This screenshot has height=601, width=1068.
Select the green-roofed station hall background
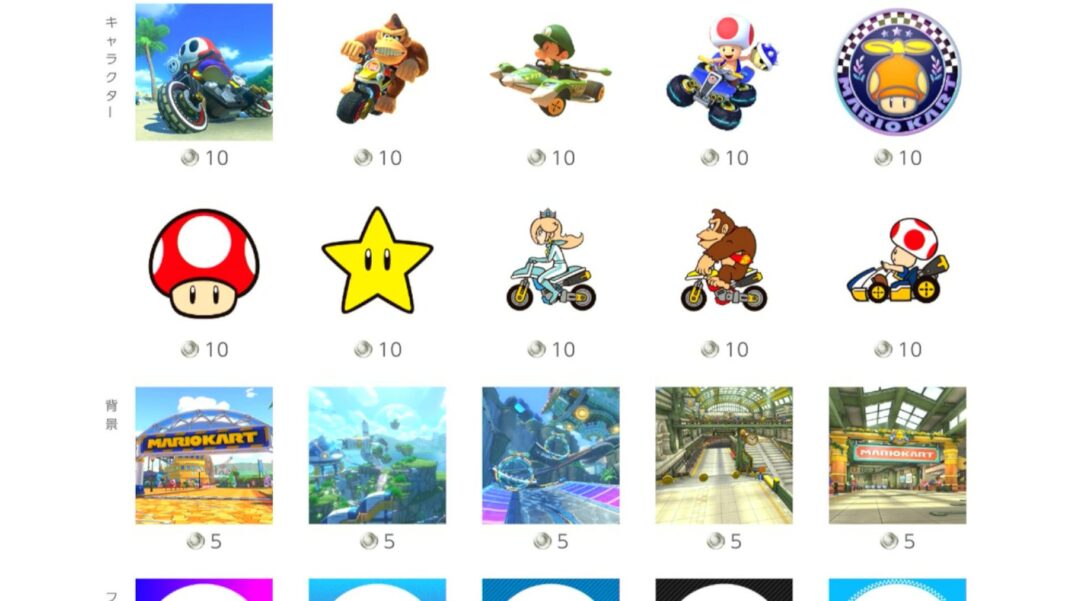(723, 456)
